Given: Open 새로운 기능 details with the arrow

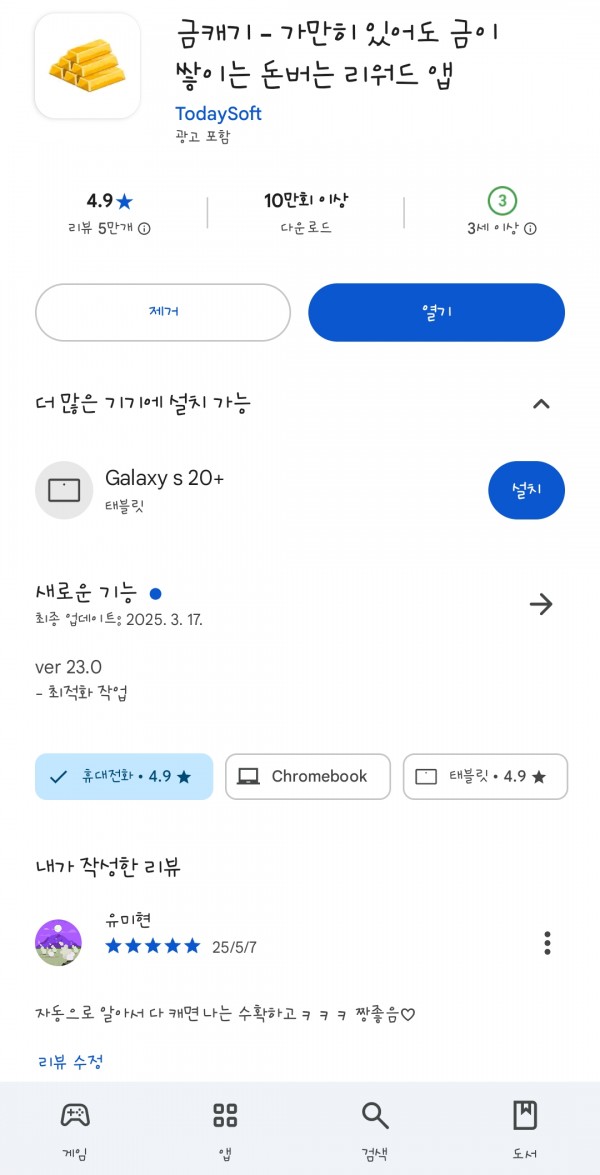Looking at the screenshot, I should click(541, 604).
